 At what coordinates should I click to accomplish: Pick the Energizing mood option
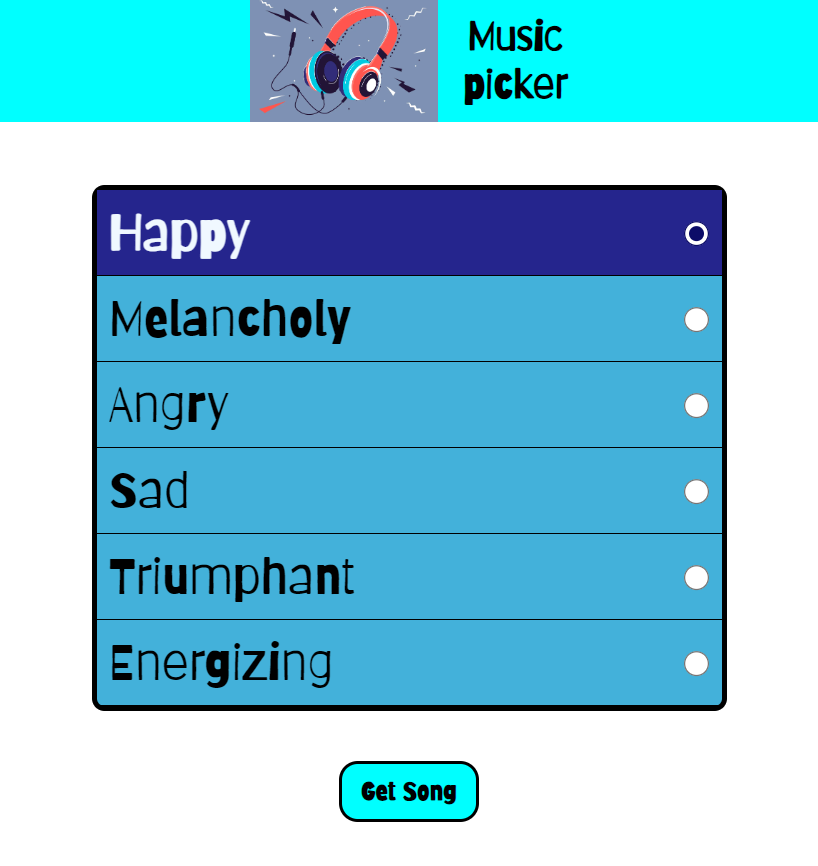click(696, 664)
